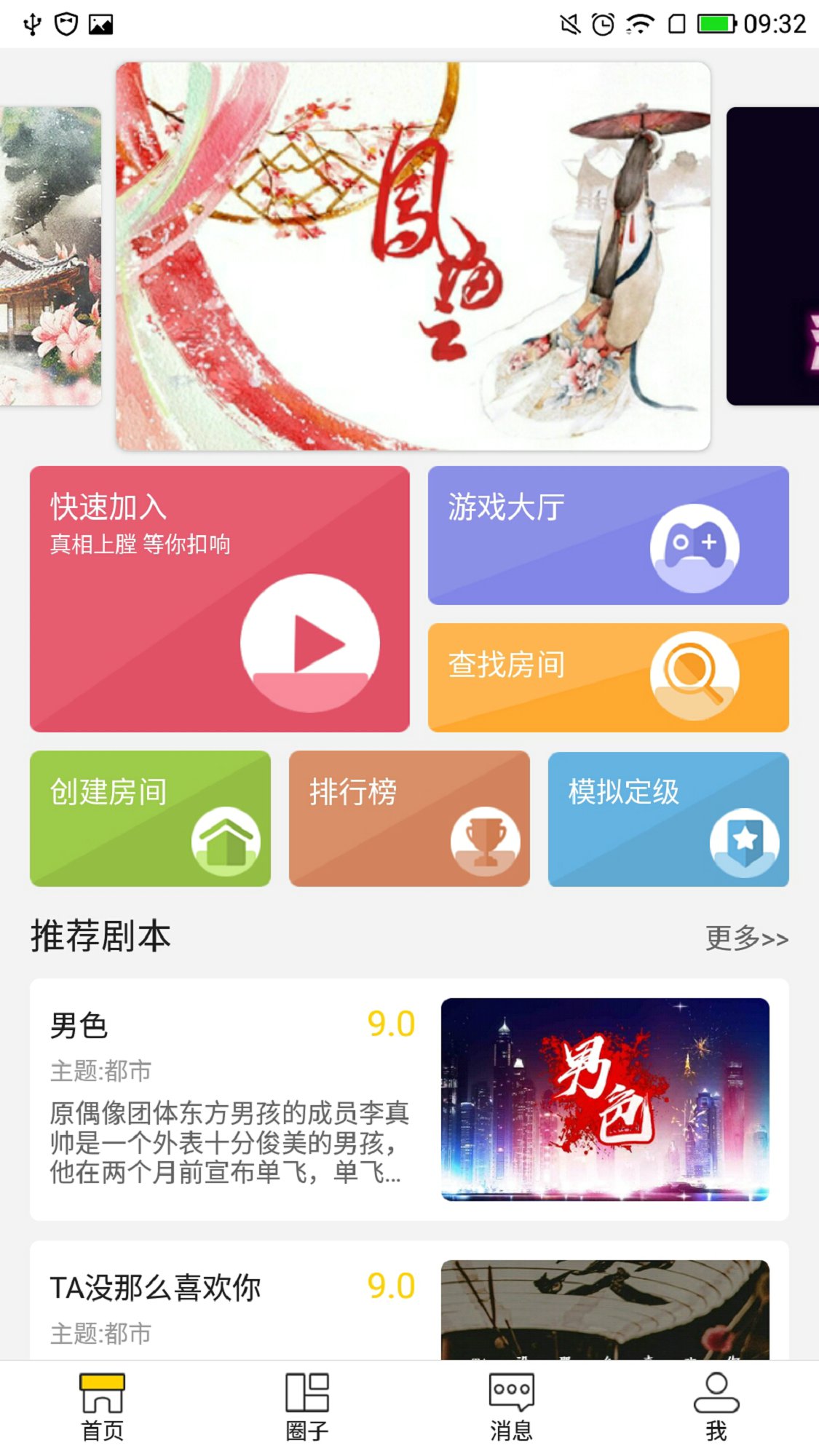Switch to the 消息 messages tab
The height and width of the screenshot is (1456, 819).
click(x=511, y=1406)
